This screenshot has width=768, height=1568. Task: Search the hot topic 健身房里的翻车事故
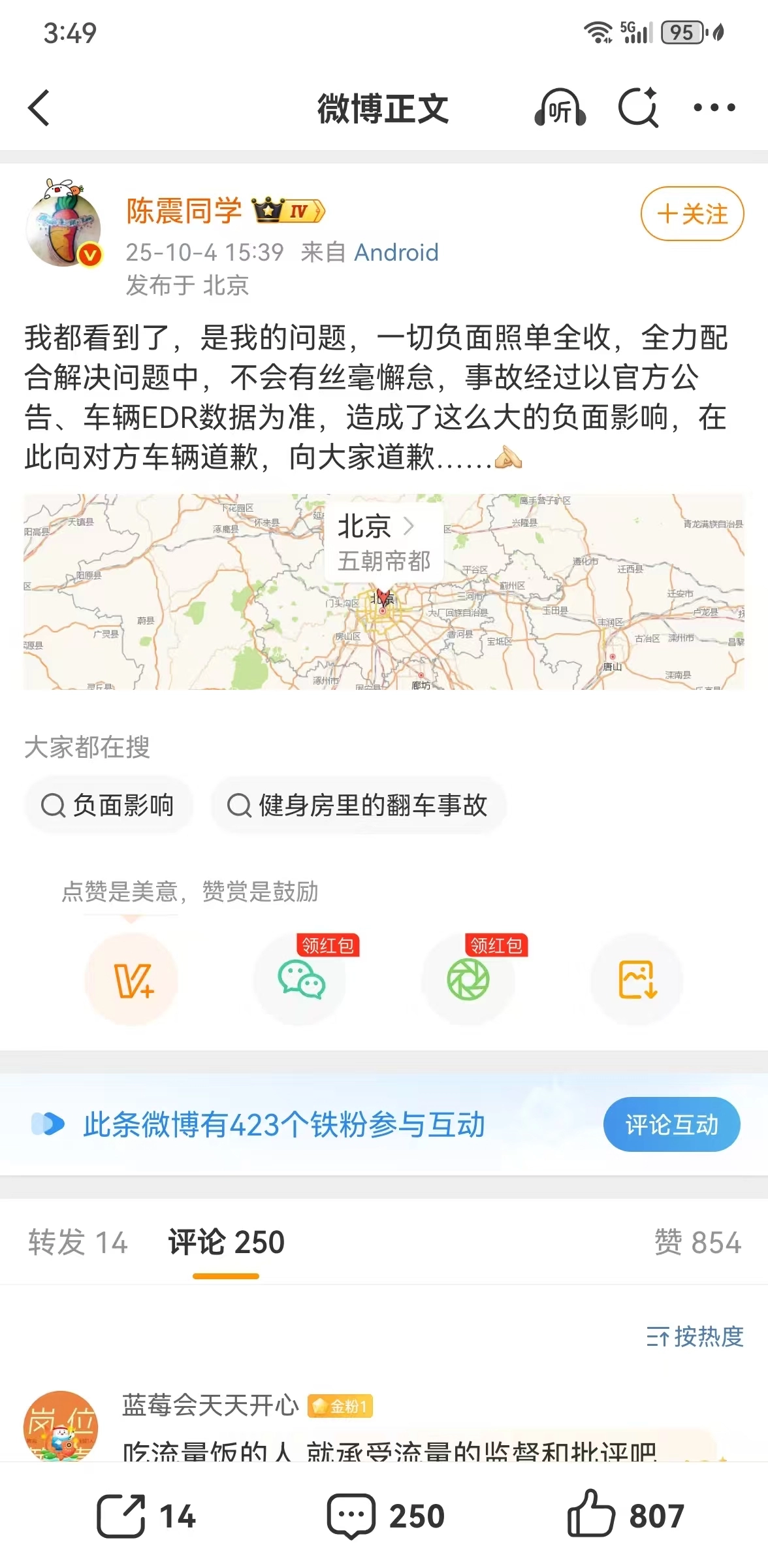click(358, 806)
